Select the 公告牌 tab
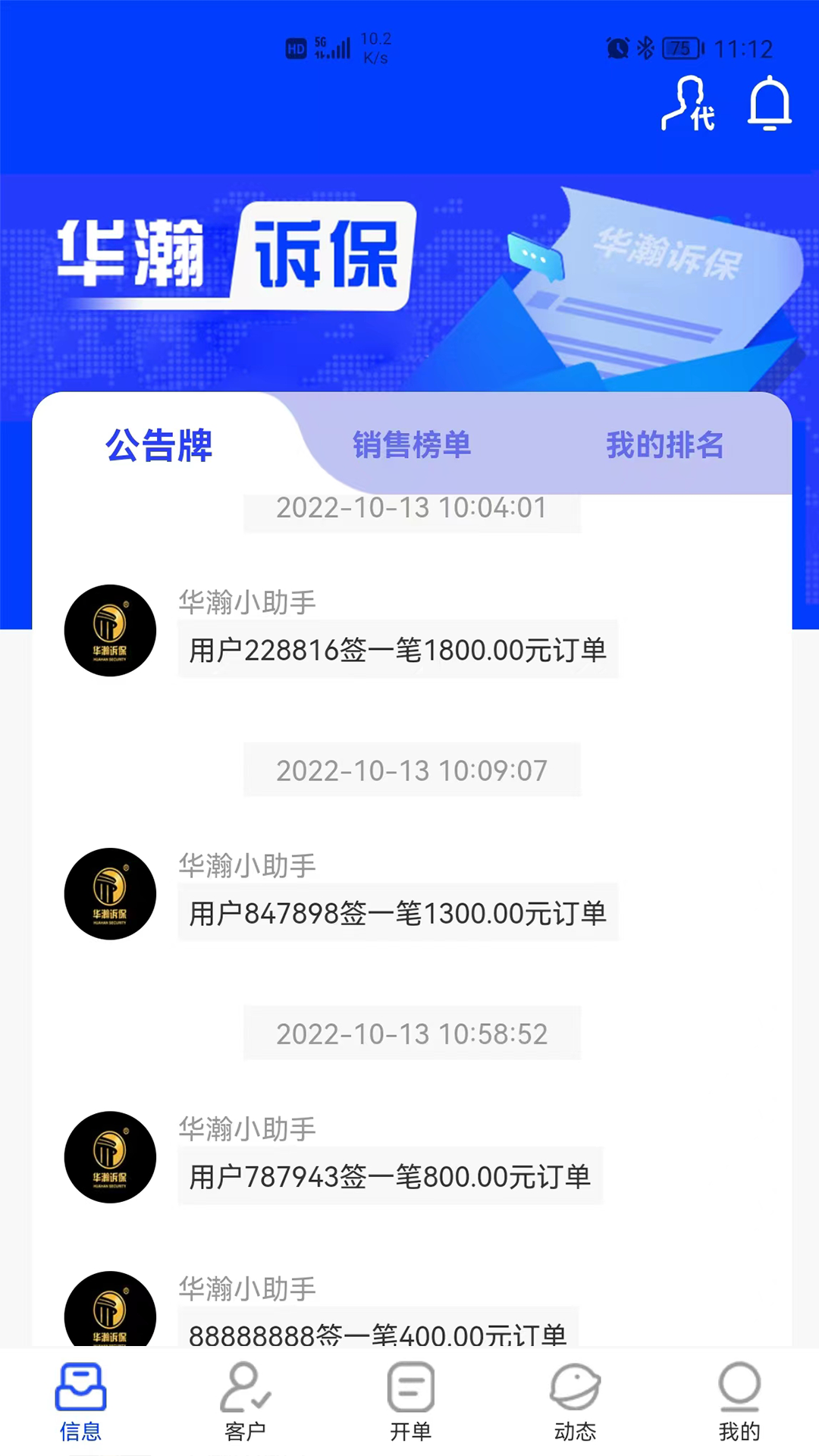819x1456 pixels. click(159, 447)
